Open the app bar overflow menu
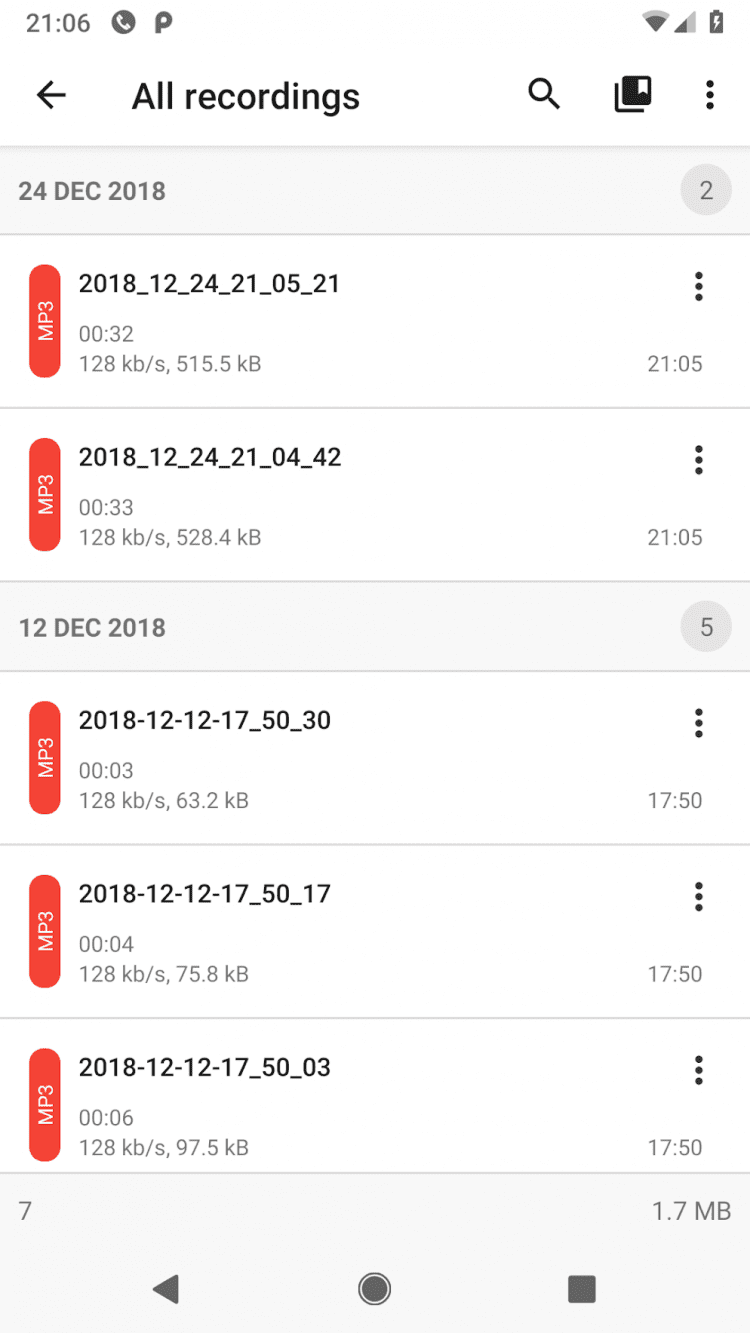Viewport: 750px width, 1333px height. pyautogui.click(x=709, y=95)
